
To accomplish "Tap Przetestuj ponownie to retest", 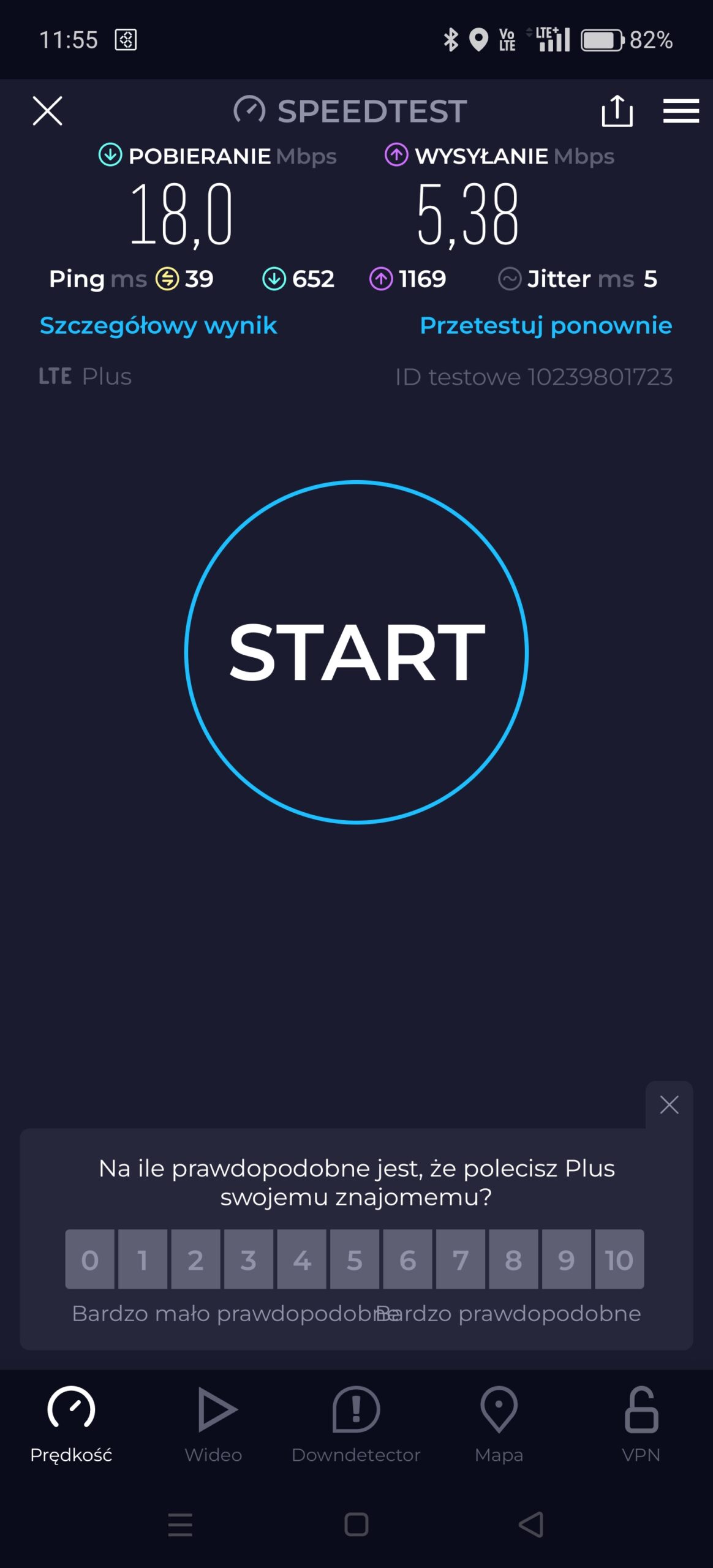I will coord(545,325).
